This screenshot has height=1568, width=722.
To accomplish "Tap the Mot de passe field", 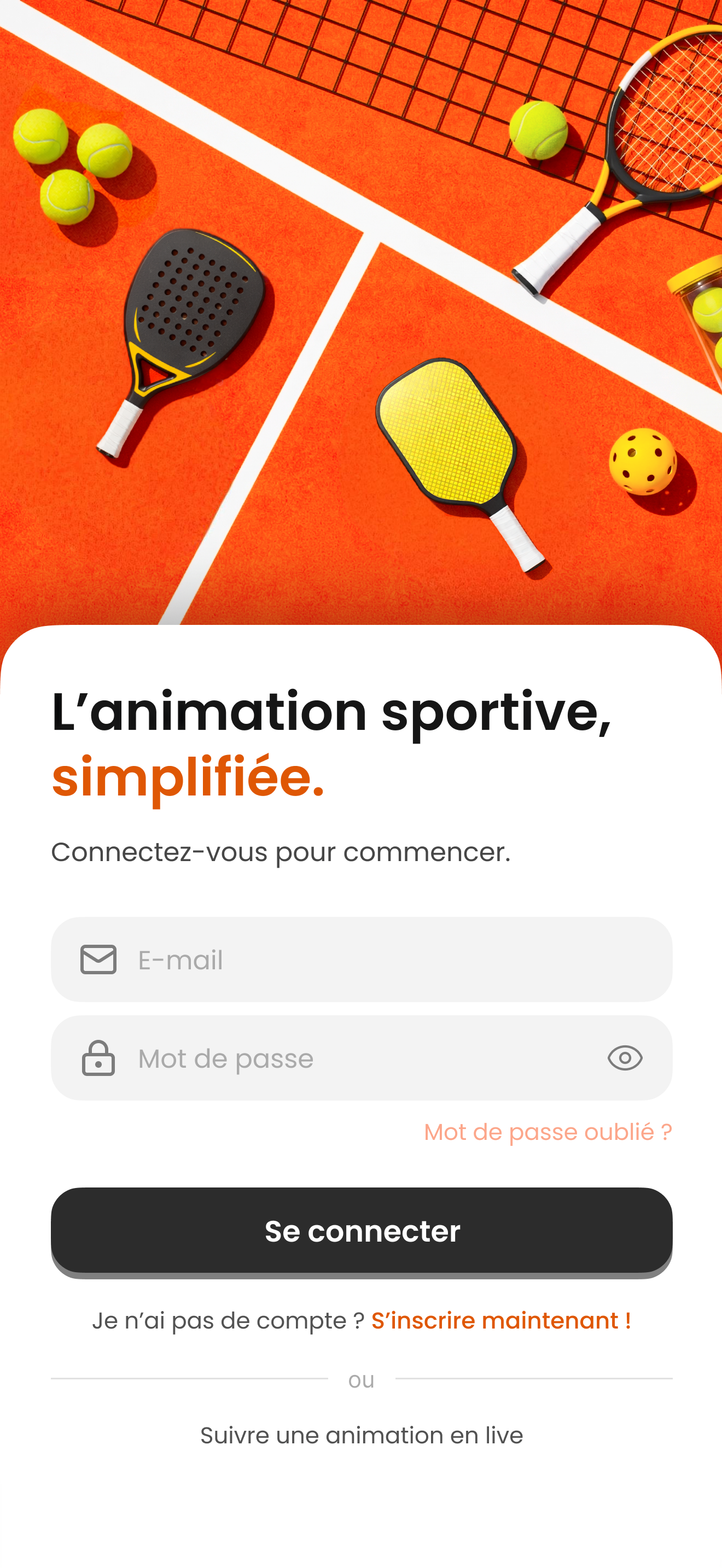I will coord(353,1058).
